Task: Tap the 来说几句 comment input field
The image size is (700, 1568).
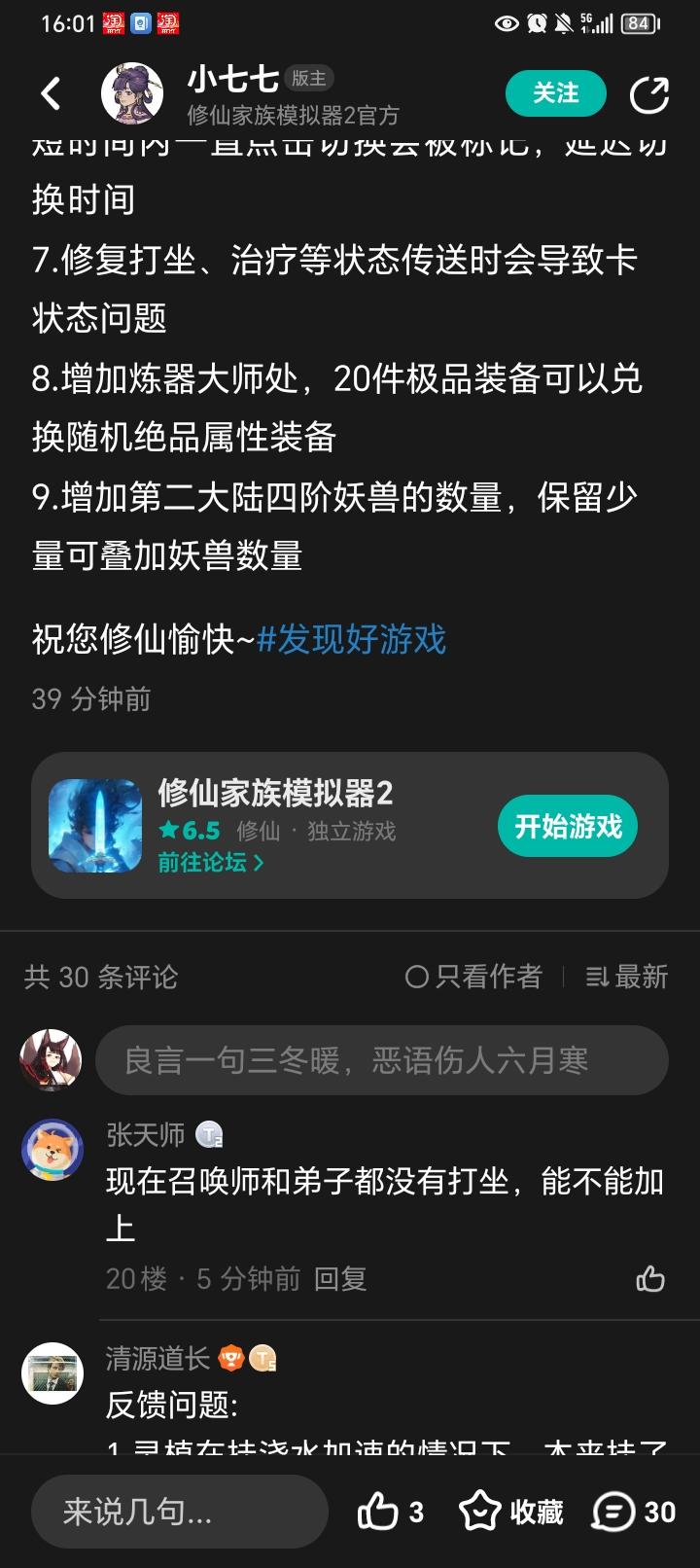Action: [x=180, y=1514]
